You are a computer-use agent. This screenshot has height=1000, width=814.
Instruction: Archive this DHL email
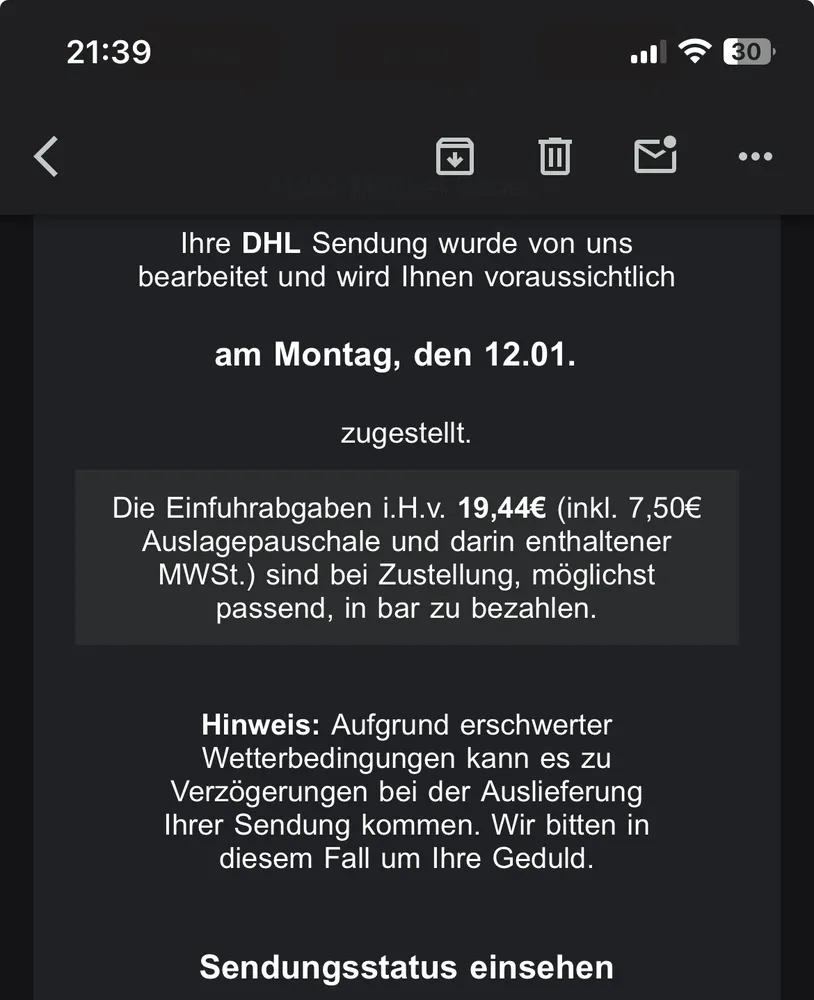pyautogui.click(x=455, y=157)
